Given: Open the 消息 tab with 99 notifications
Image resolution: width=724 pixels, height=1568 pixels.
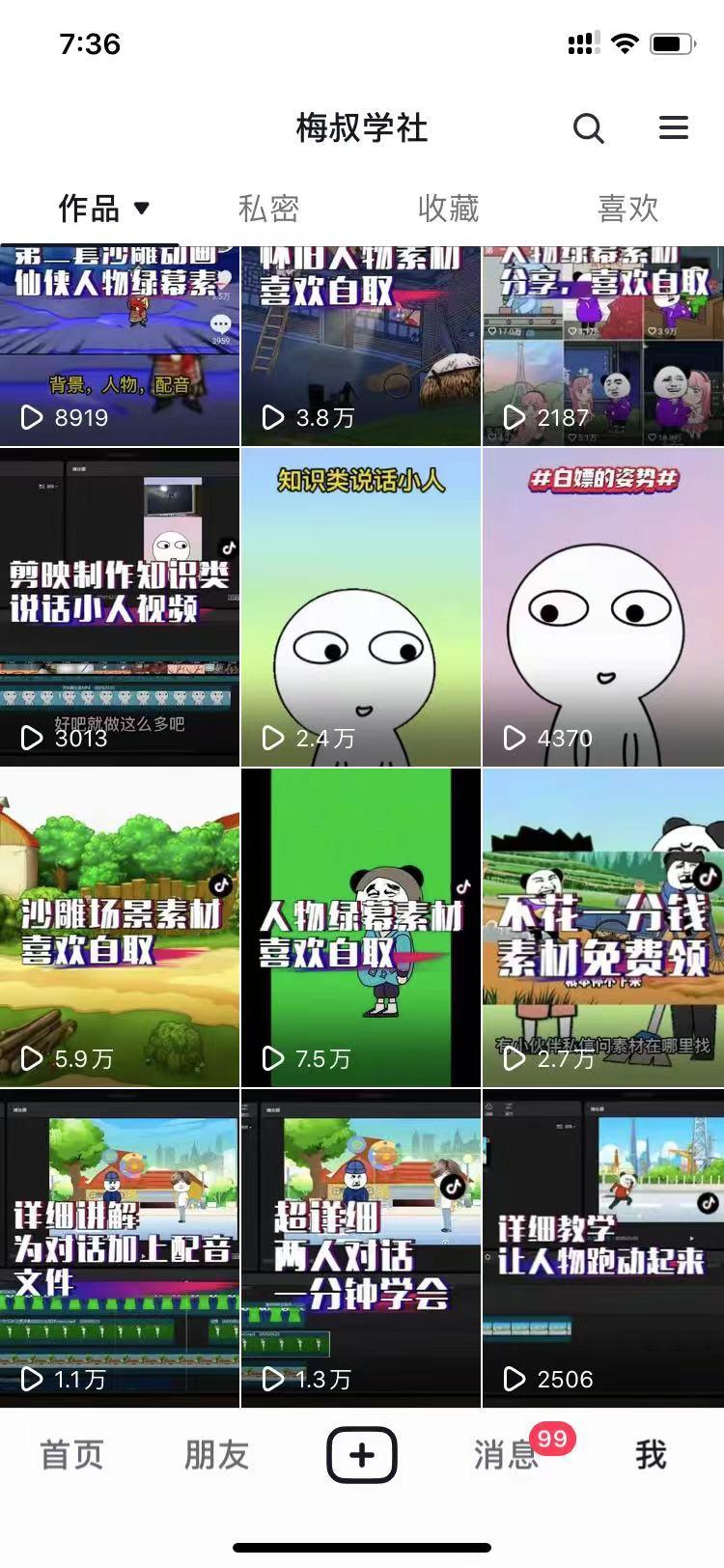Looking at the screenshot, I should point(506,1454).
